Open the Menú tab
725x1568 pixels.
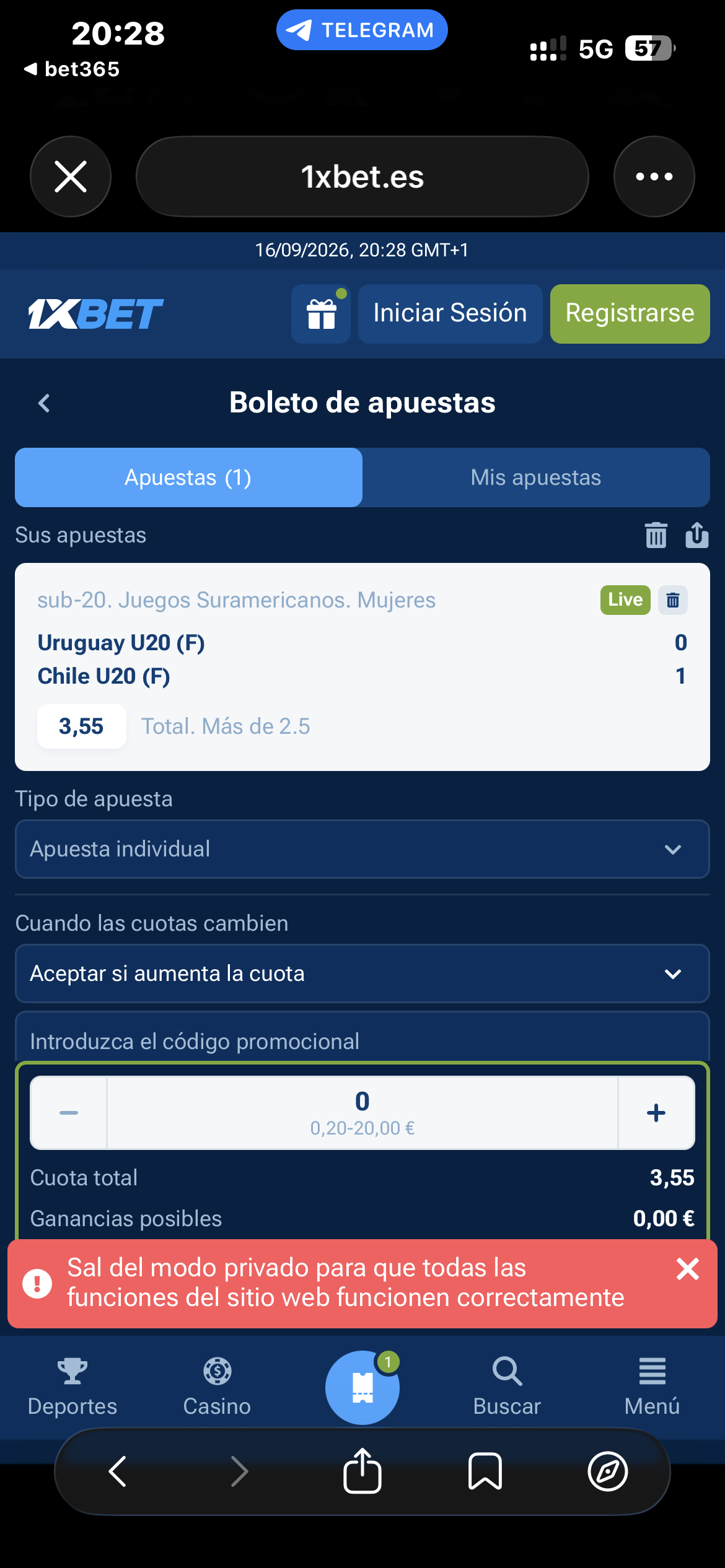pos(652,1387)
